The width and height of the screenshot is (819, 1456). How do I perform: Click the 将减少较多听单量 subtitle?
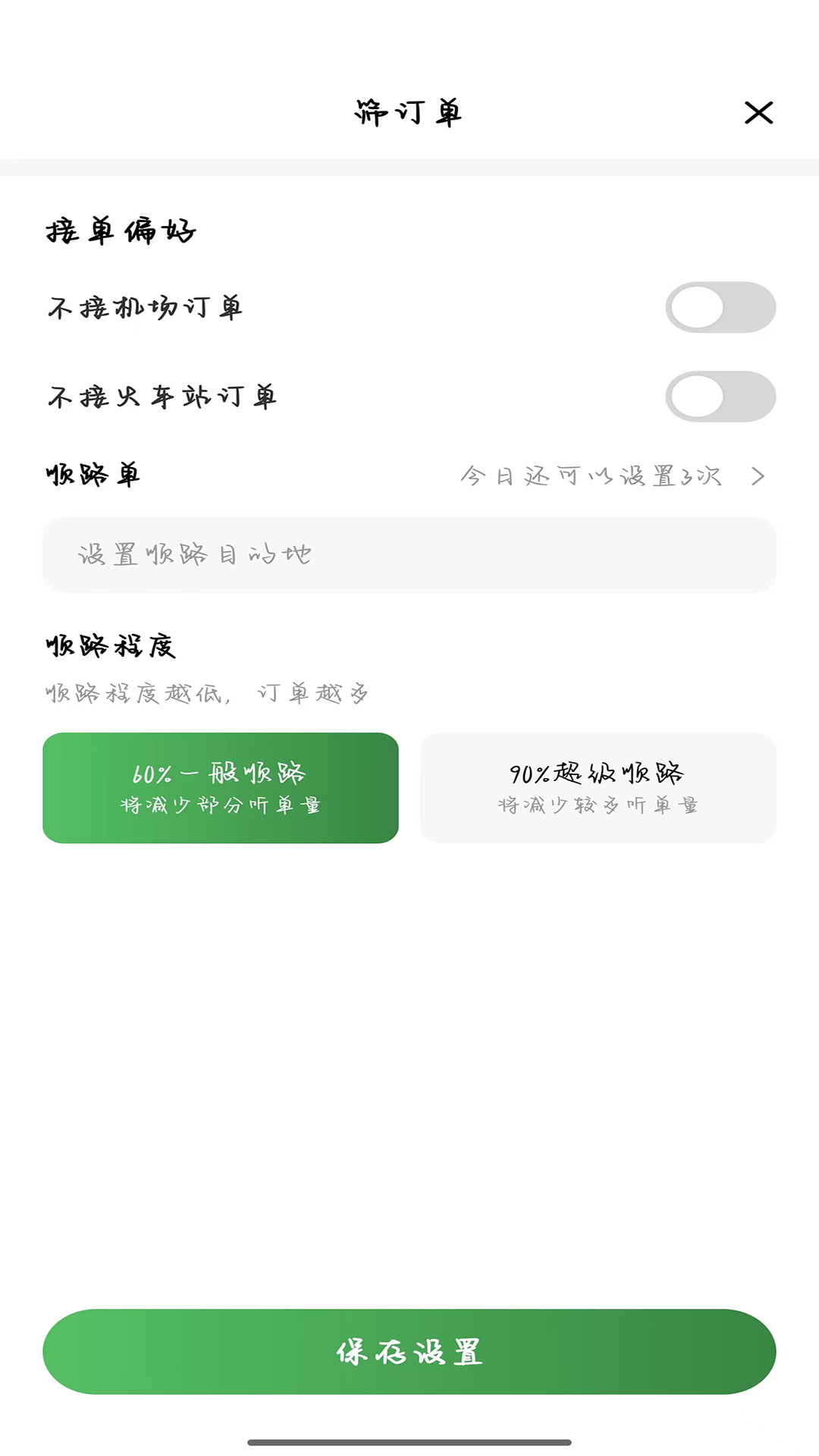597,805
